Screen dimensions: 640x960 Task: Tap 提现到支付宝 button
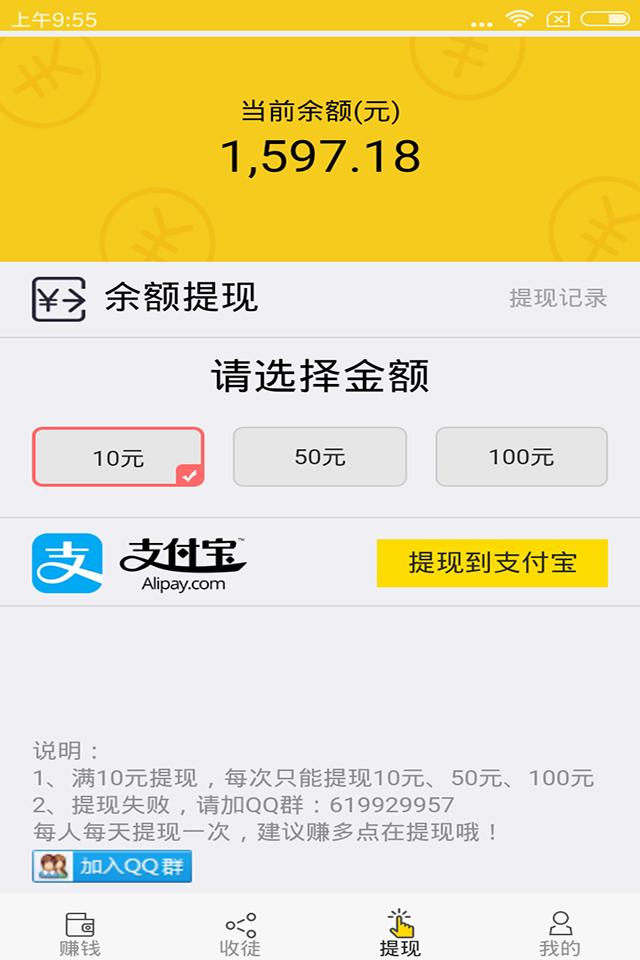point(492,562)
